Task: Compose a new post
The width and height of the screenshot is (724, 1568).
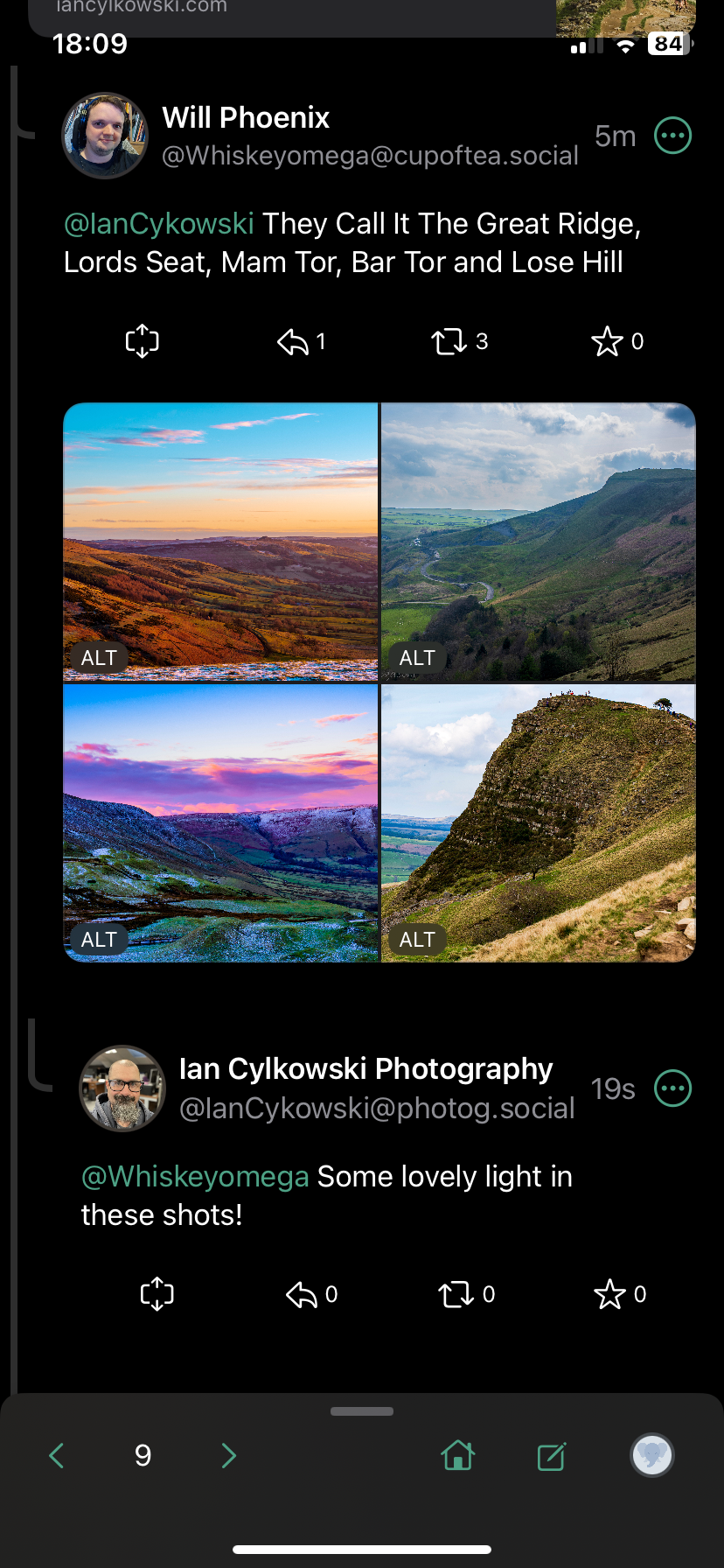Action: (x=551, y=1456)
